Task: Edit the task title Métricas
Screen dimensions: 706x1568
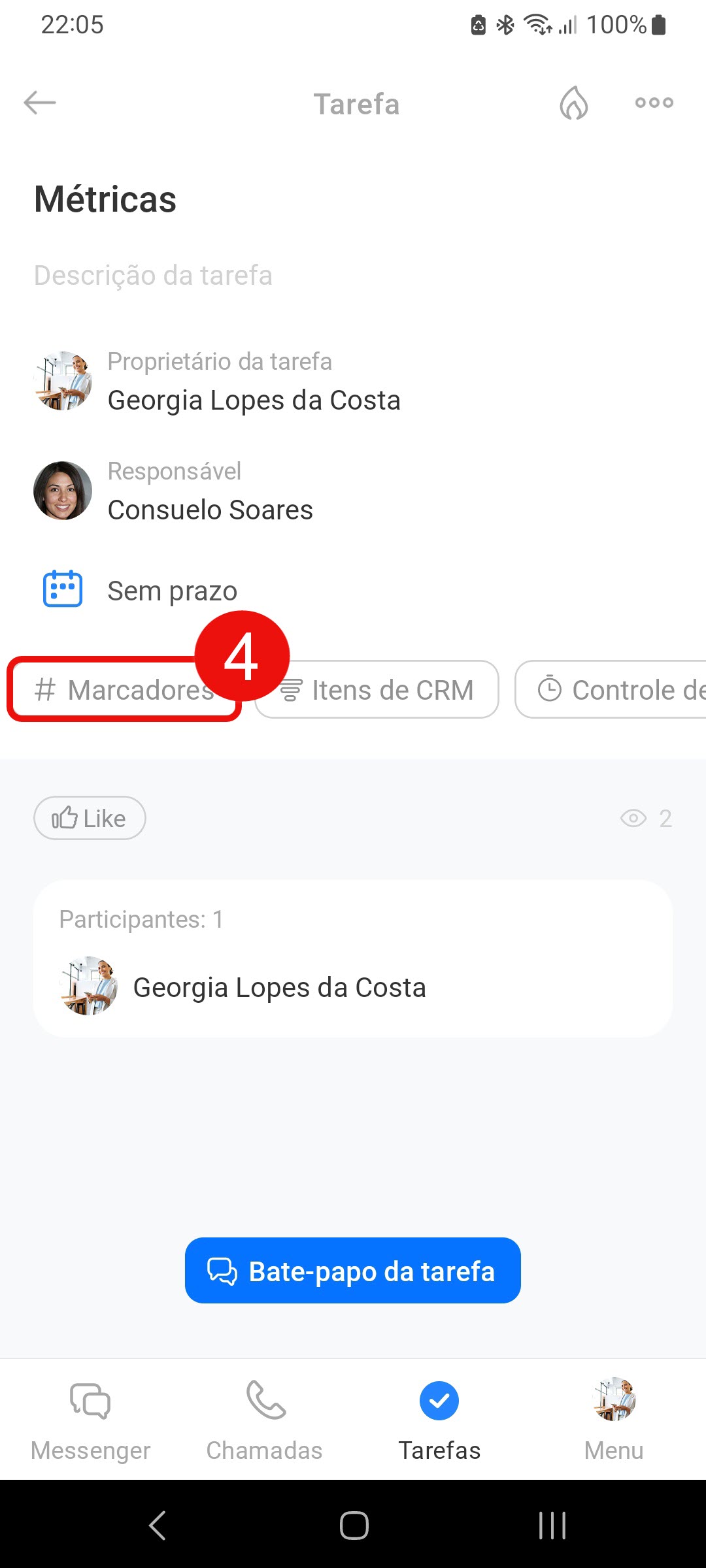Action: 105,199
